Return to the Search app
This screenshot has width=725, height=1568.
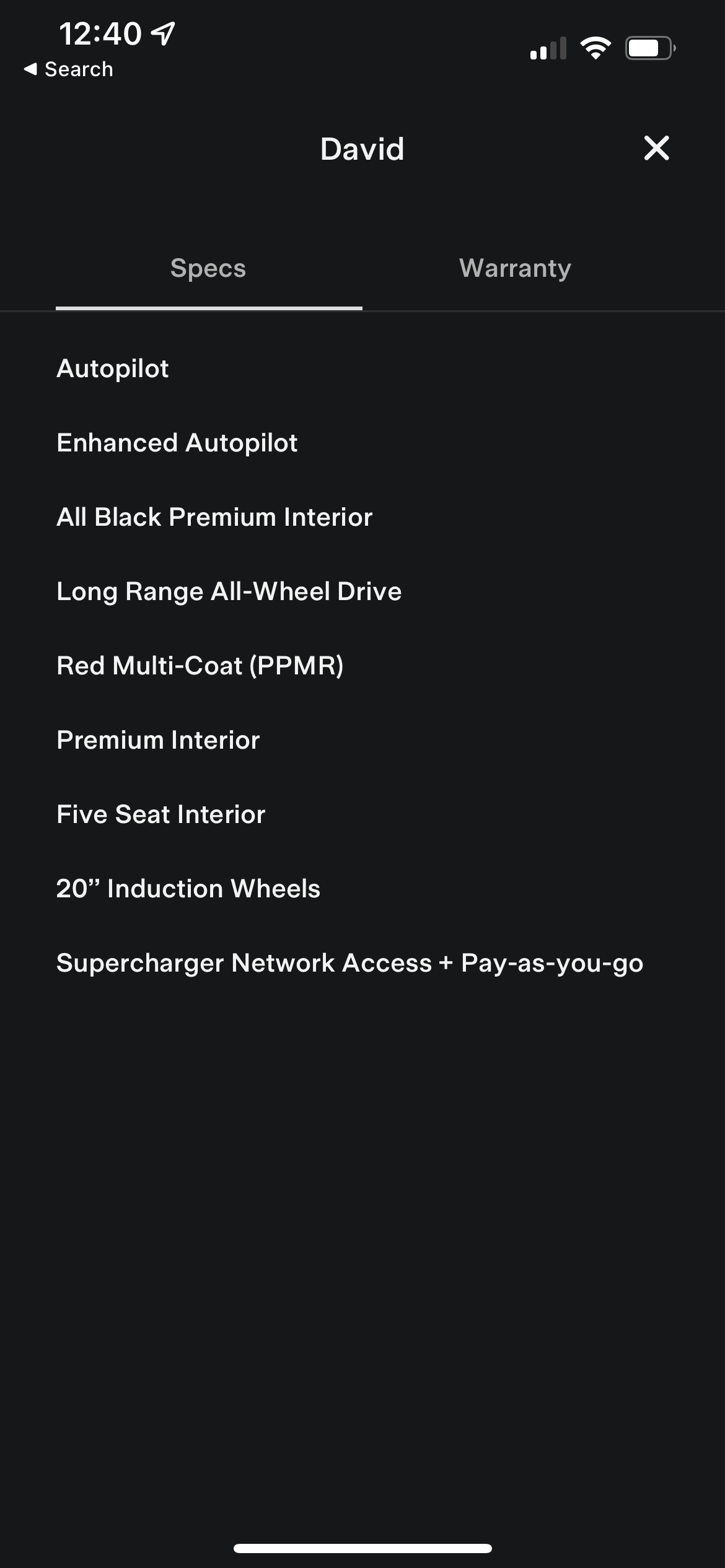tap(69, 69)
